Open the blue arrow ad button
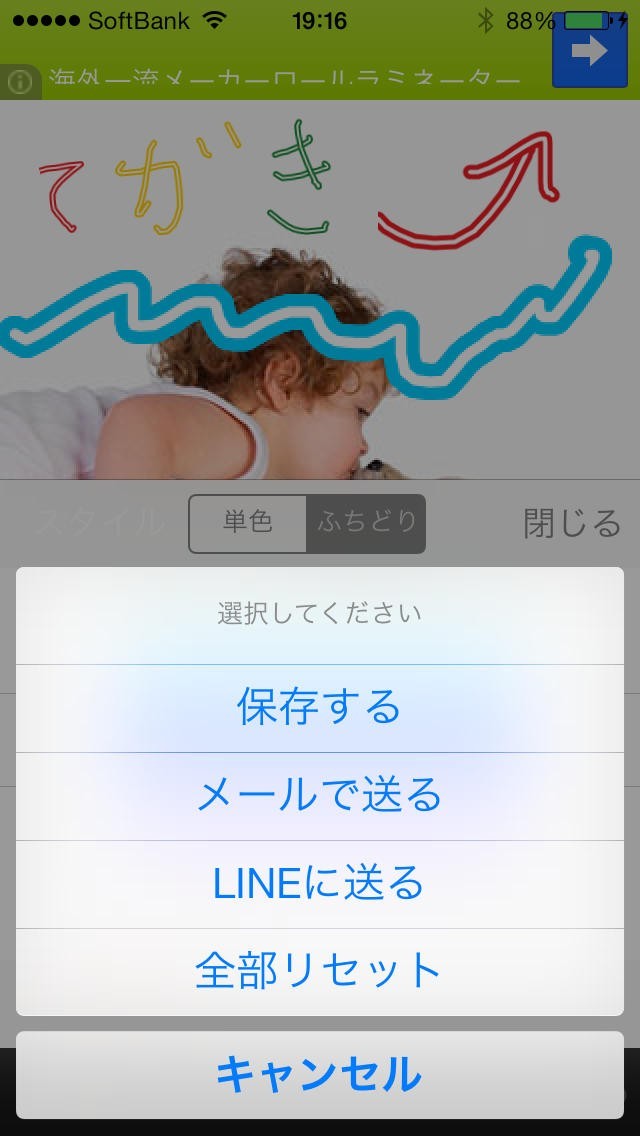The width and height of the screenshot is (640, 1136). pos(589,52)
